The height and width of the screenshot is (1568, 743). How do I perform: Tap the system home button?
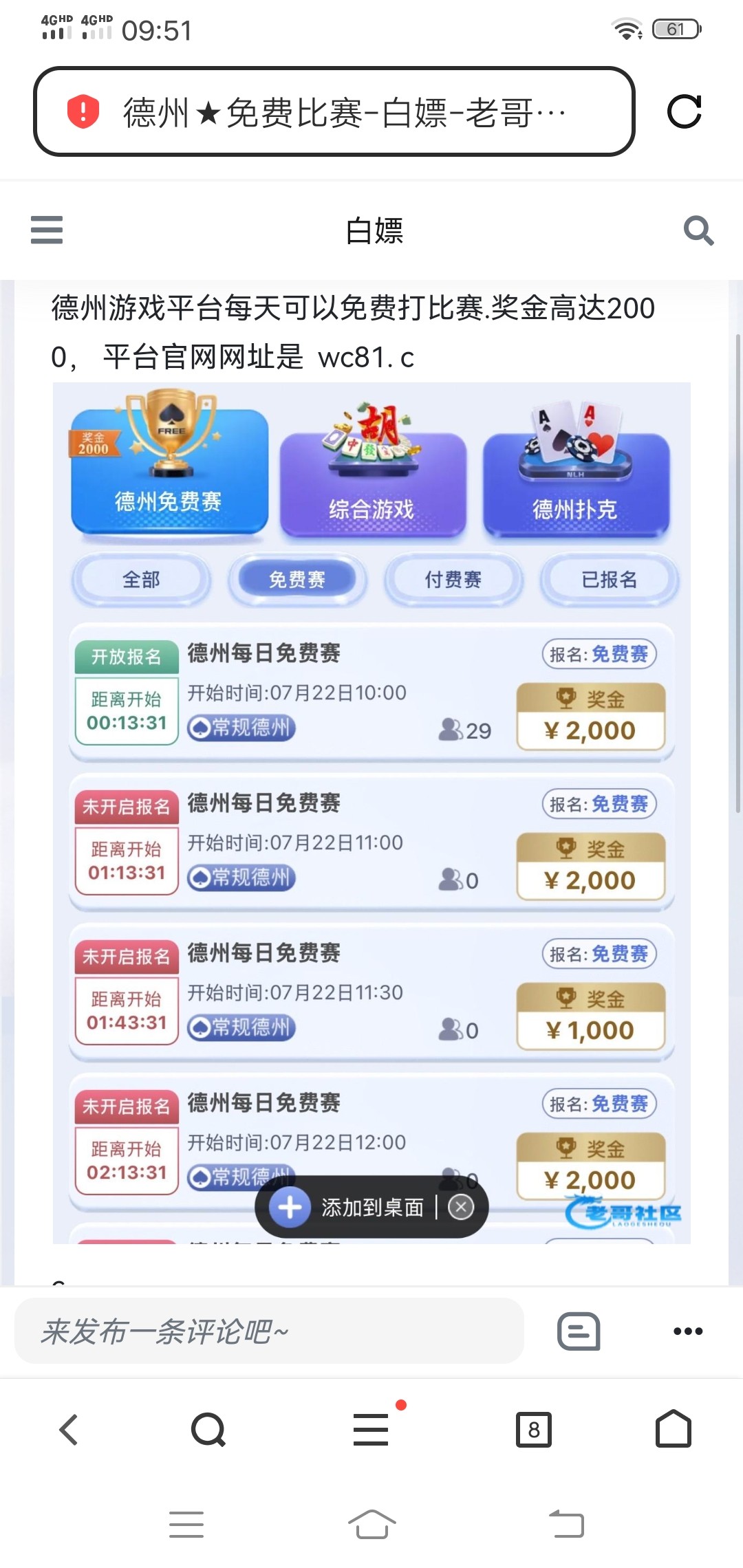(371, 1525)
